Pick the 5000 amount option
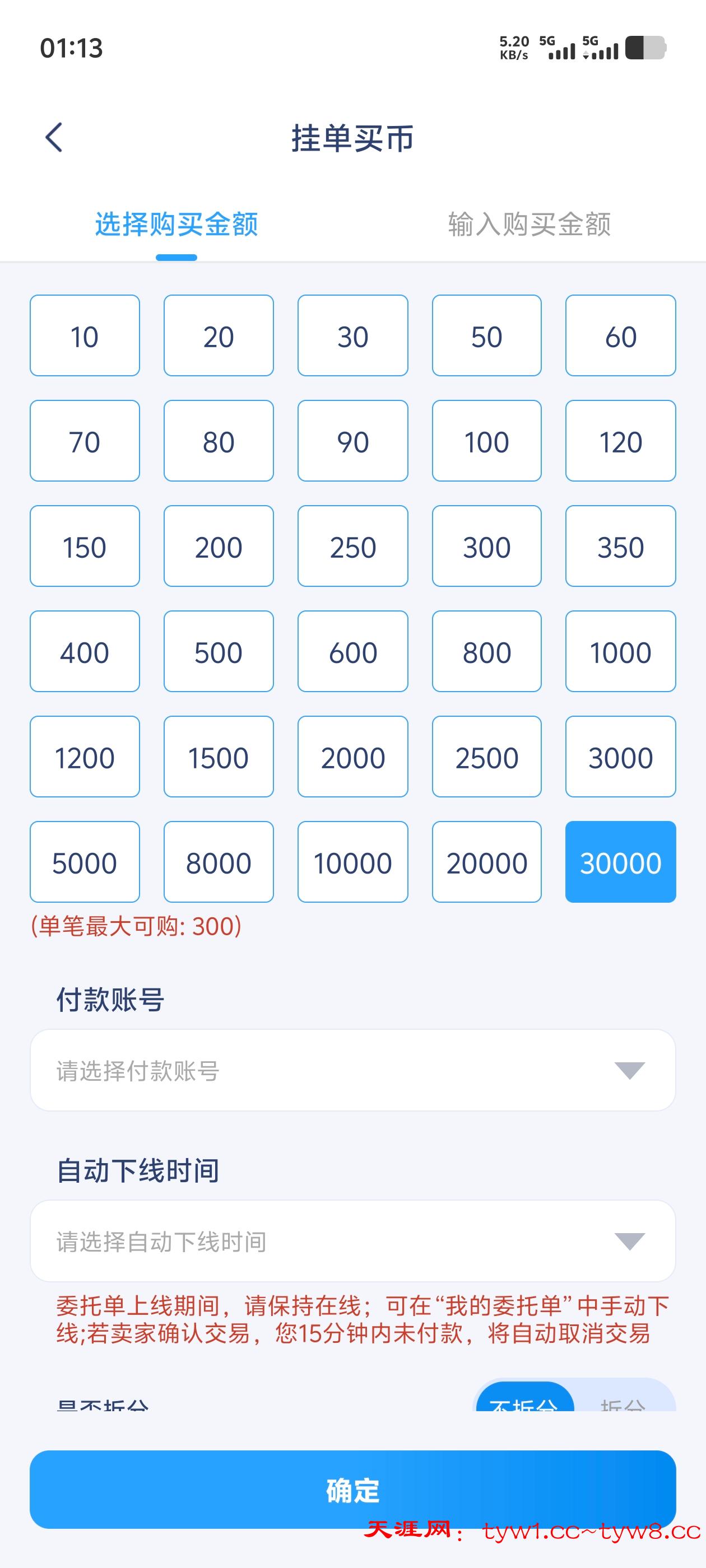The height and width of the screenshot is (1568, 706). click(x=85, y=862)
